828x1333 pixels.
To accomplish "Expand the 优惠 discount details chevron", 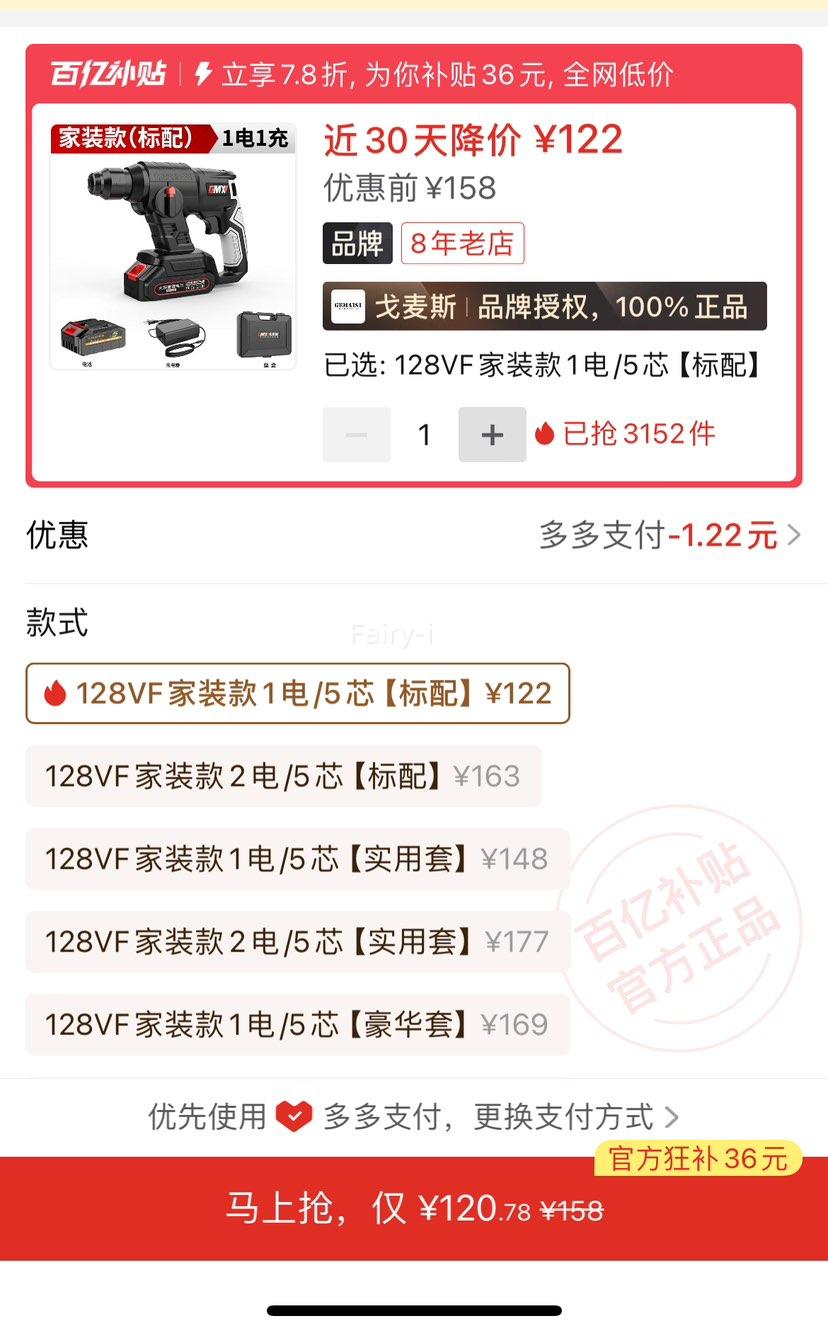I will pyautogui.click(x=795, y=535).
